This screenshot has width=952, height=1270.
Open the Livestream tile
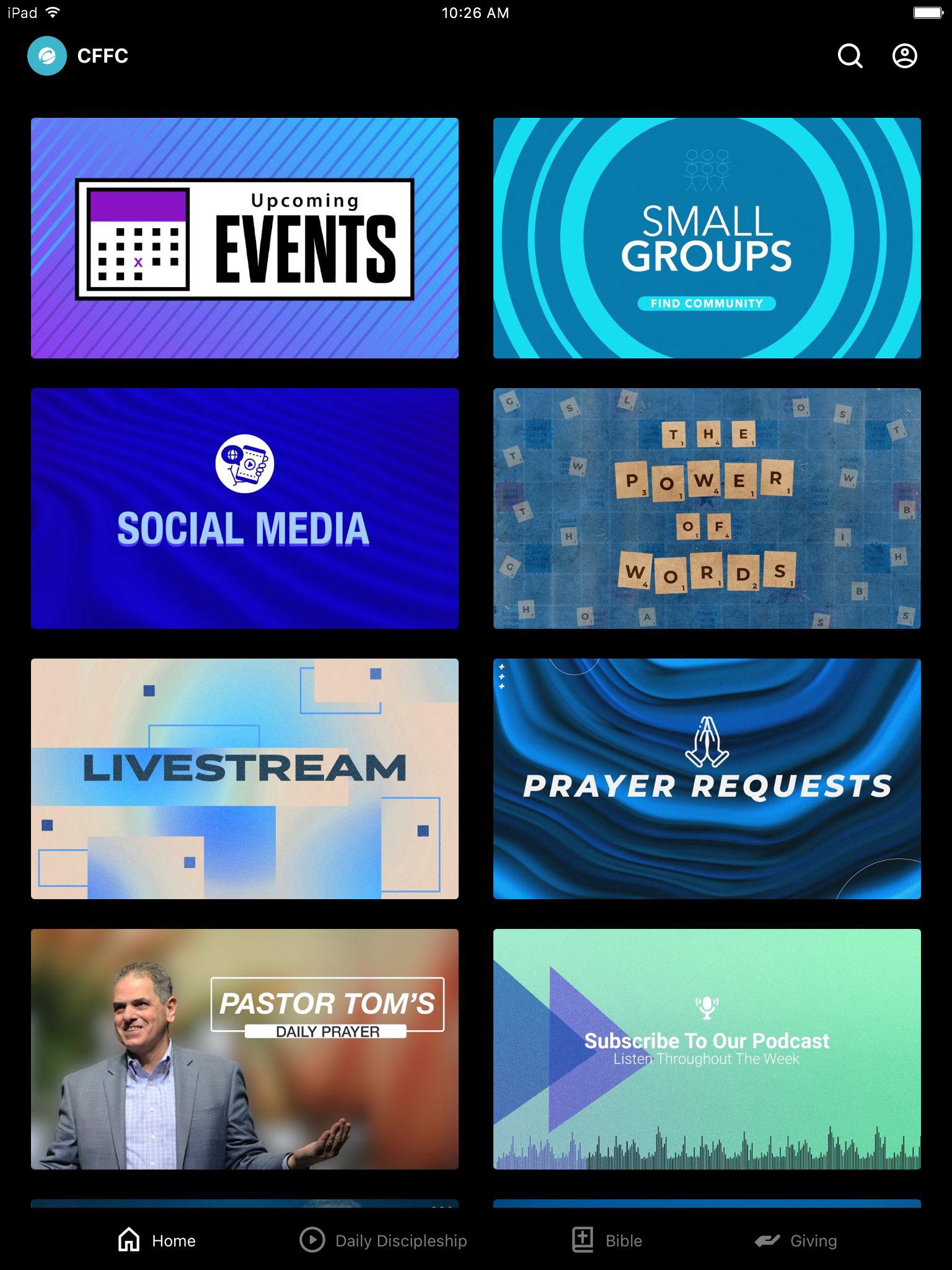click(x=245, y=779)
